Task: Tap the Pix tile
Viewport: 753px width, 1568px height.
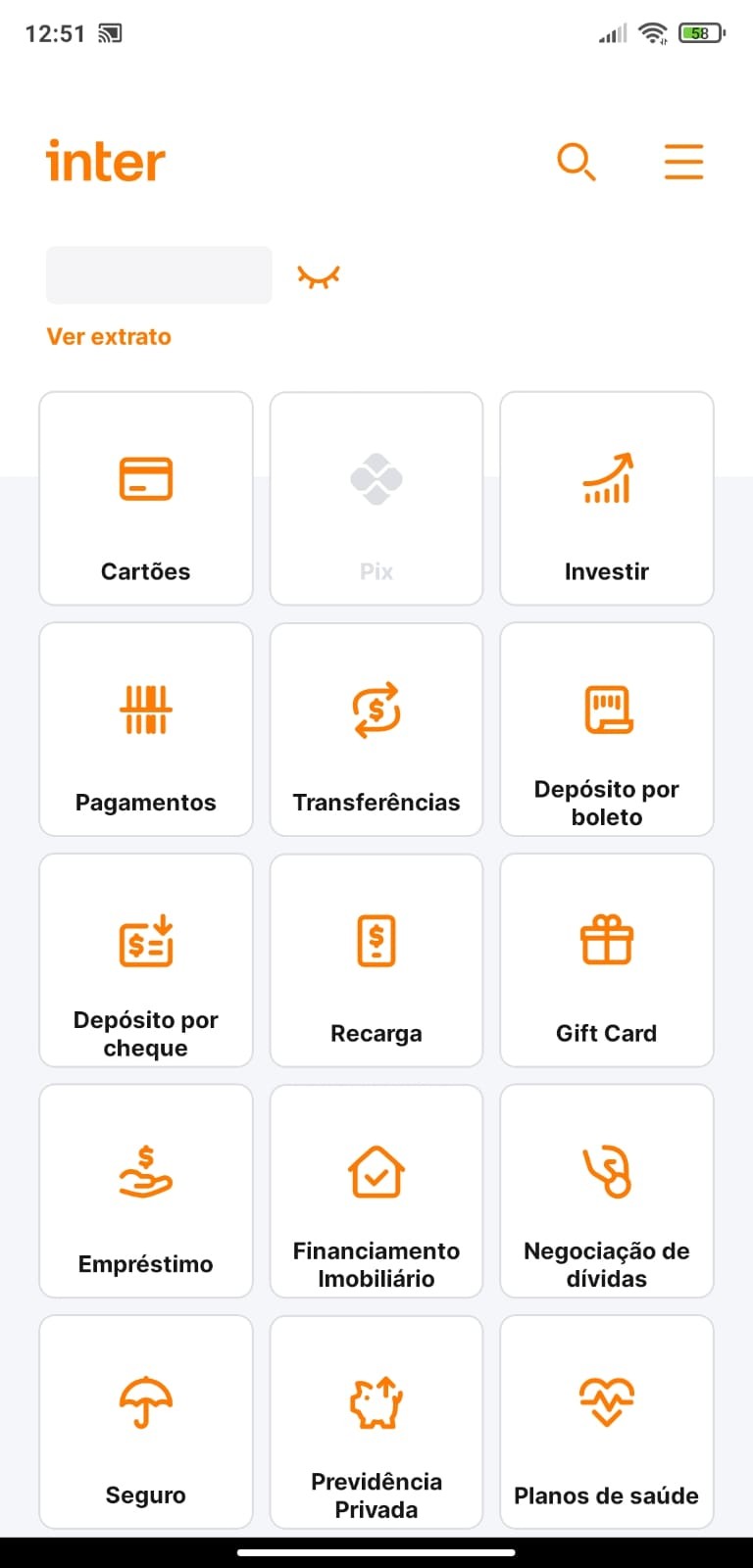Action: pos(376,499)
